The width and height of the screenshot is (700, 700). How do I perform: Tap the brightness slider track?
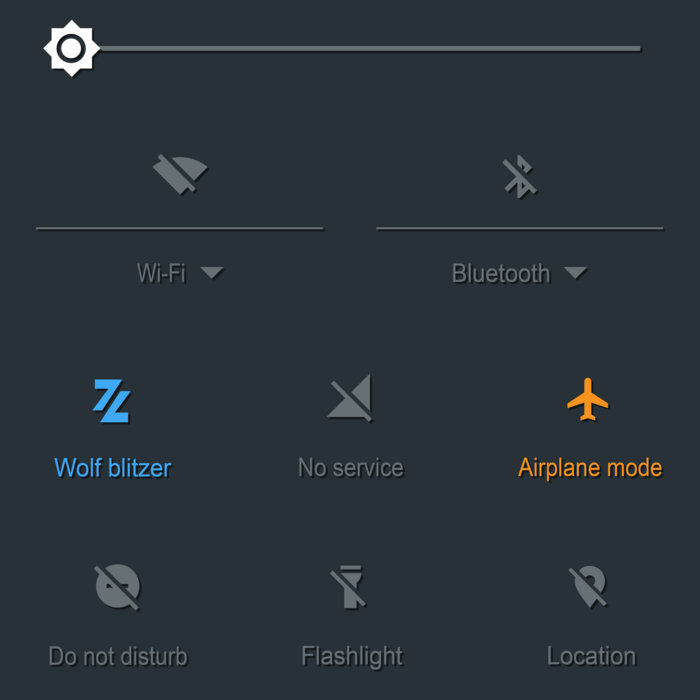tap(370, 48)
